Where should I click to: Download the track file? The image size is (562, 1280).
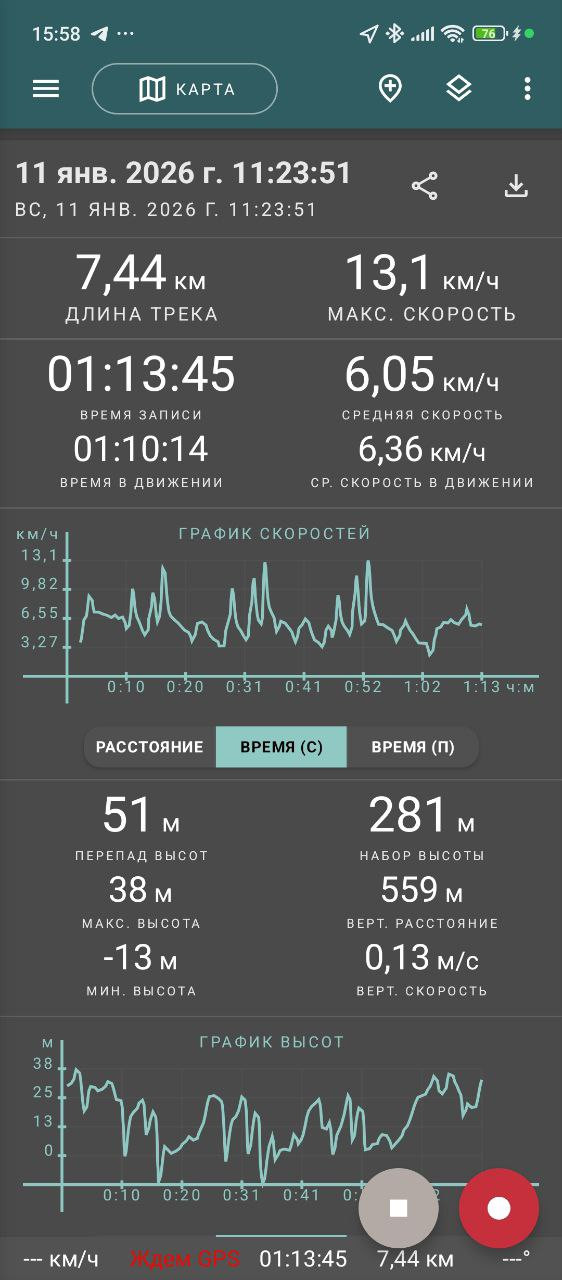(x=516, y=186)
